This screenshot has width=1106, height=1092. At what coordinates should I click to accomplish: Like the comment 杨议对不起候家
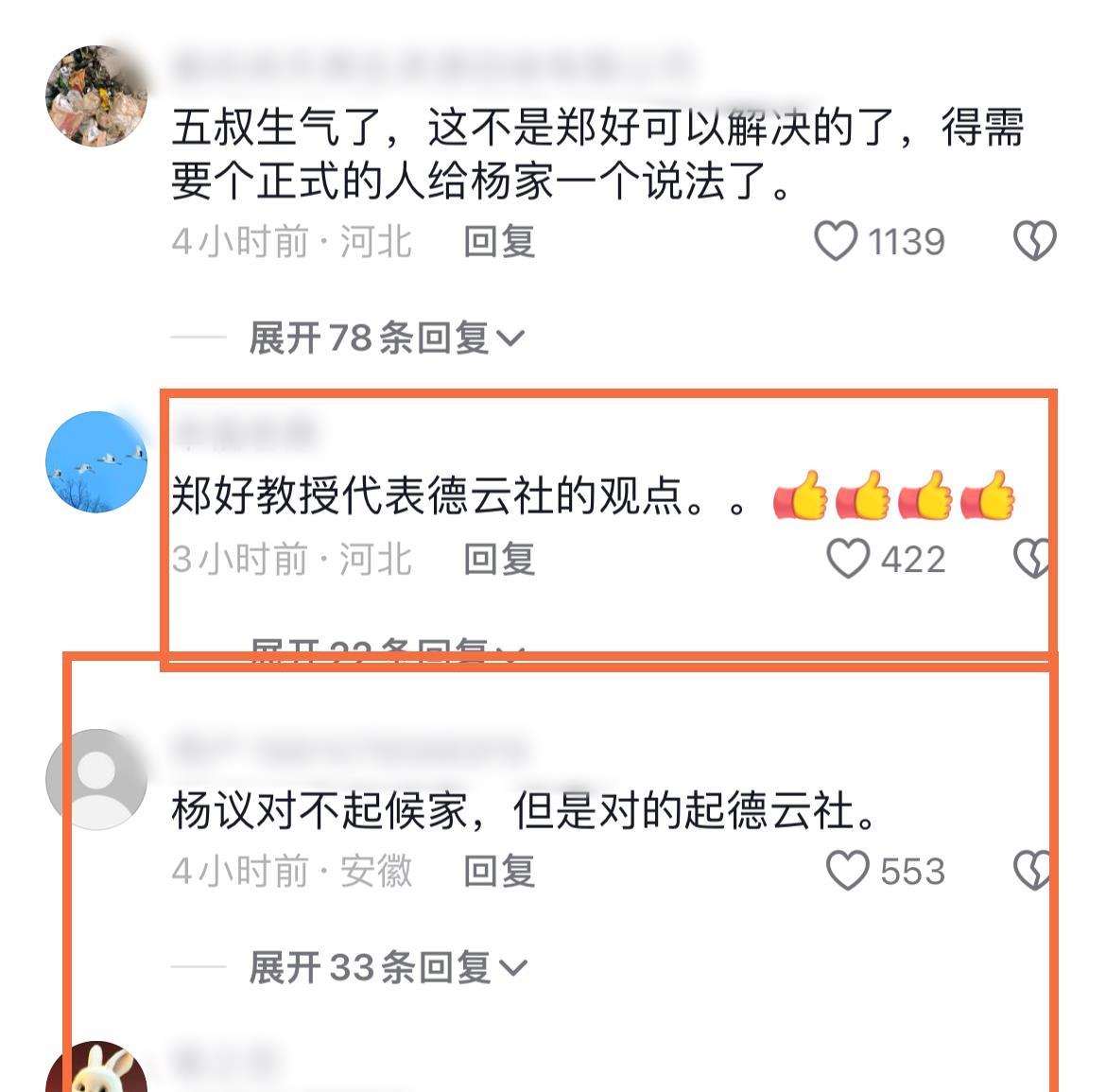[x=848, y=871]
